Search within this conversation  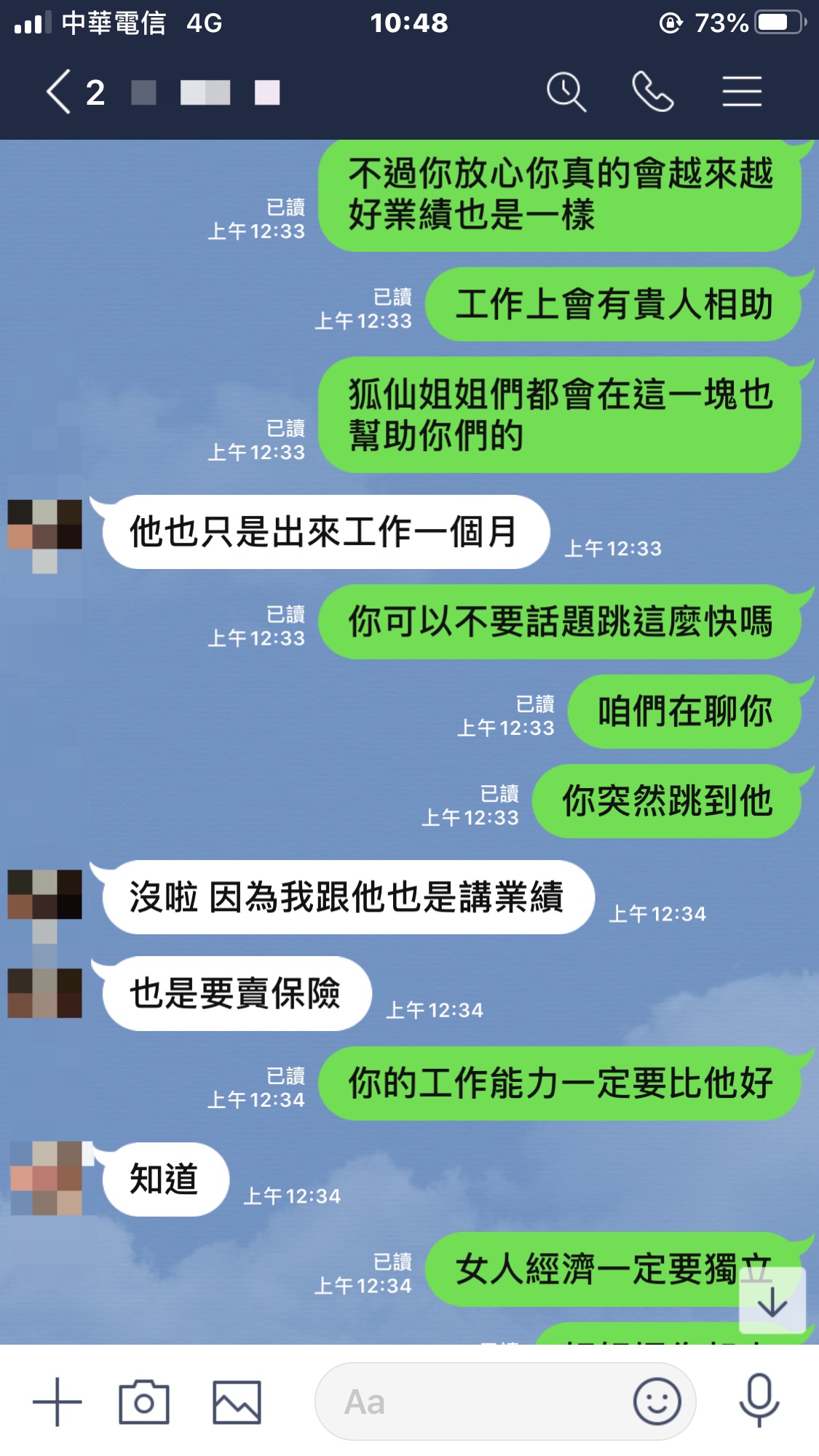[566, 92]
